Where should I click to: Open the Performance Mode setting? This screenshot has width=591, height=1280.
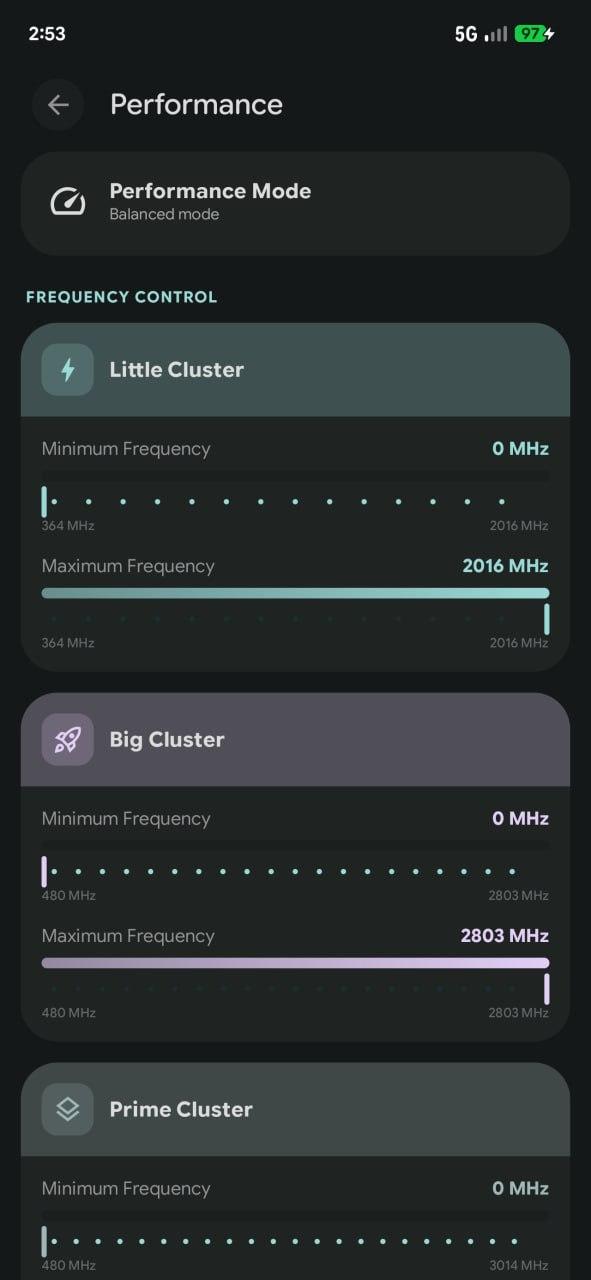pyautogui.click(x=295, y=203)
